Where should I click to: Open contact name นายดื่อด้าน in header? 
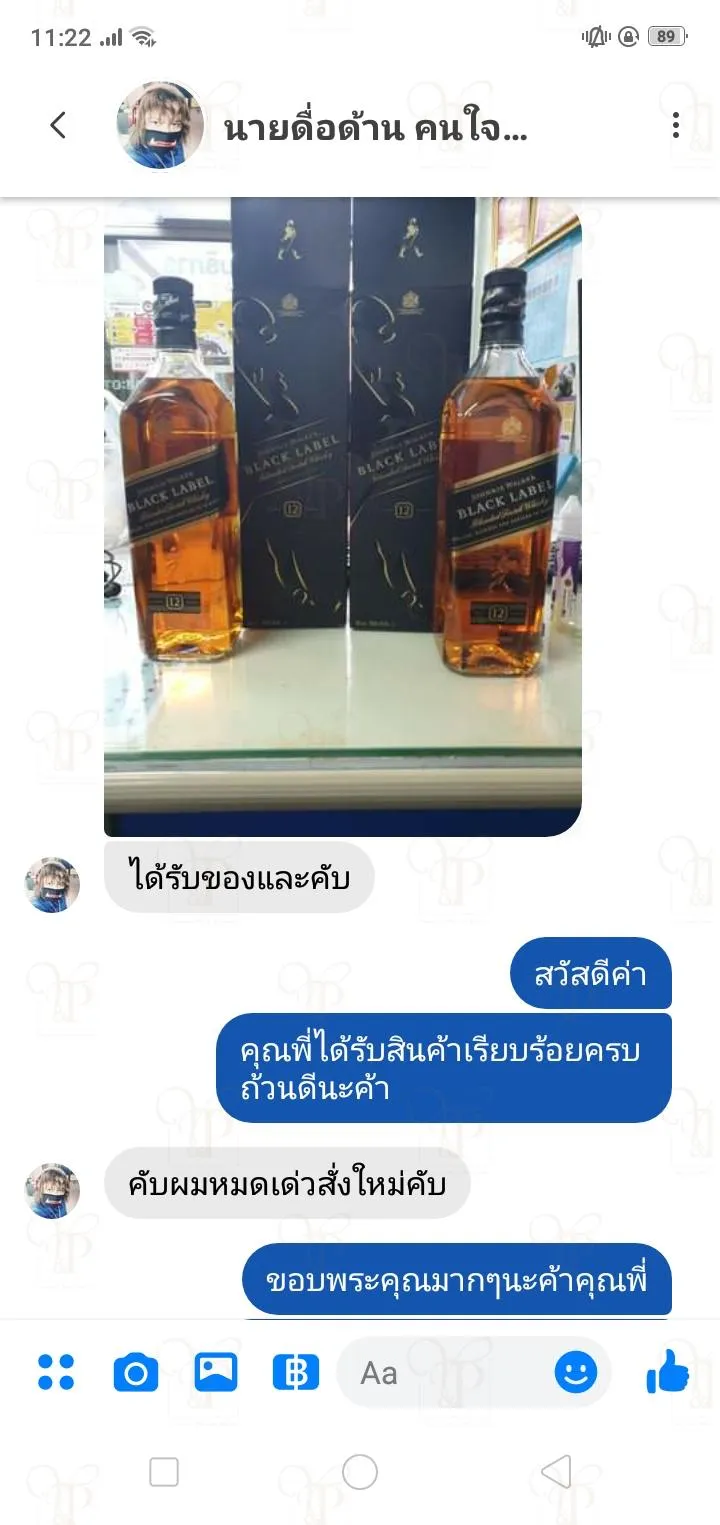pos(375,127)
